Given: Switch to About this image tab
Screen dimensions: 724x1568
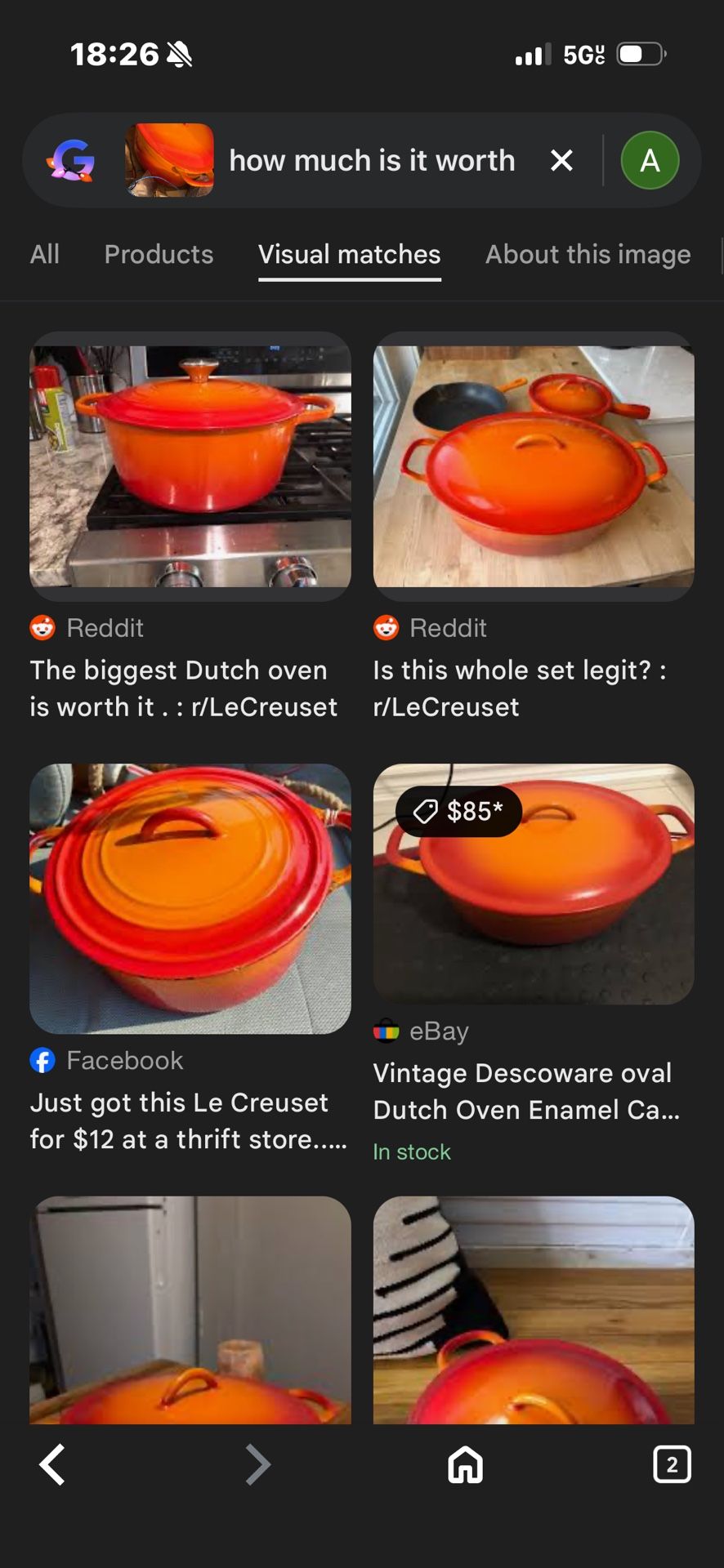Looking at the screenshot, I should 588,254.
